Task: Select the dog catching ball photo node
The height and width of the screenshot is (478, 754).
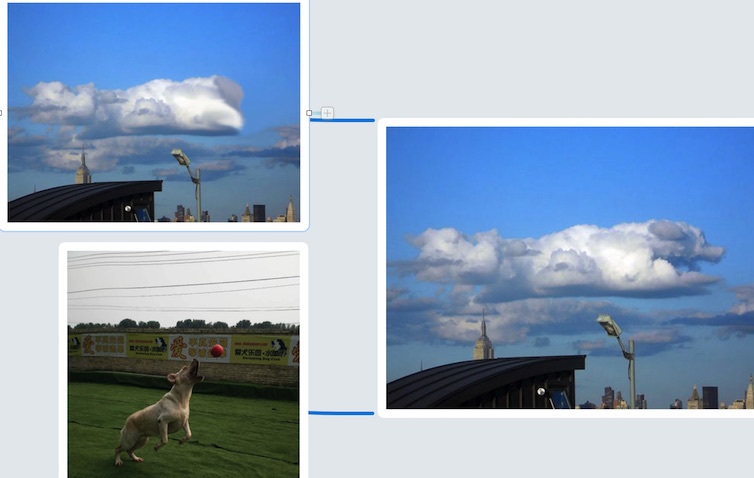Action: point(183,362)
